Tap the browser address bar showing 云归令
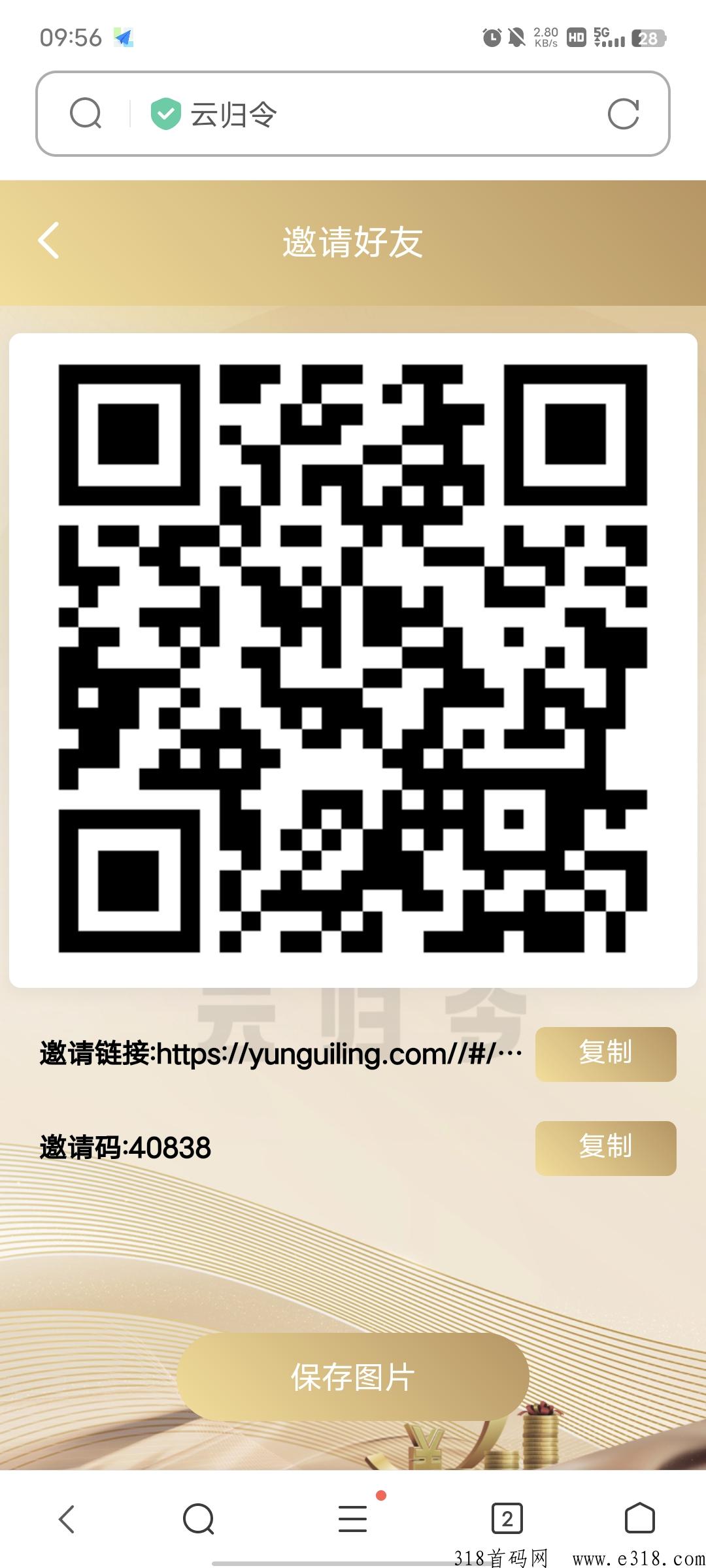Viewport: 706px width, 1568px height. pyautogui.click(x=366, y=114)
